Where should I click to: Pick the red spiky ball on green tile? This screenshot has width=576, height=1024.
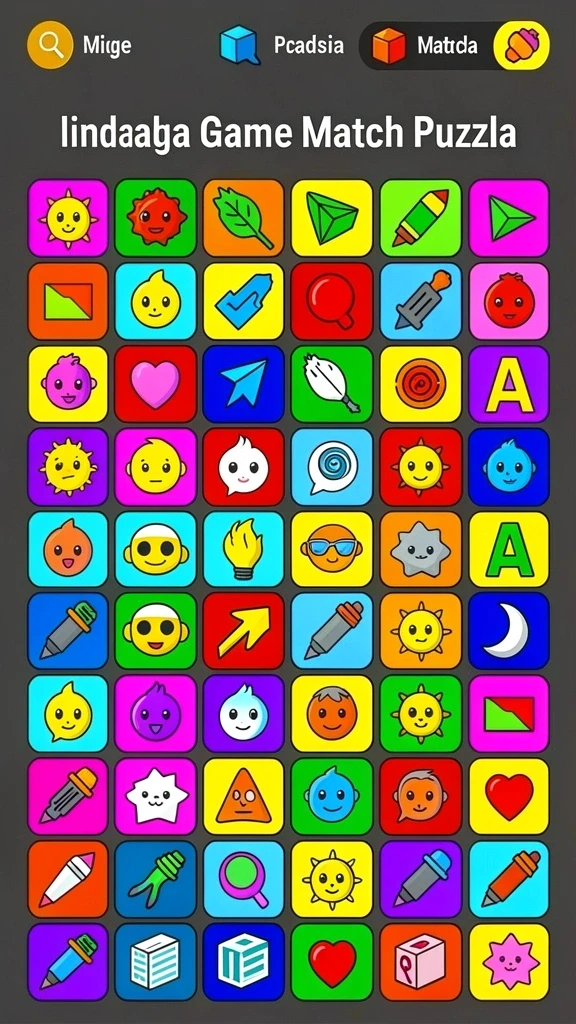tap(155, 218)
